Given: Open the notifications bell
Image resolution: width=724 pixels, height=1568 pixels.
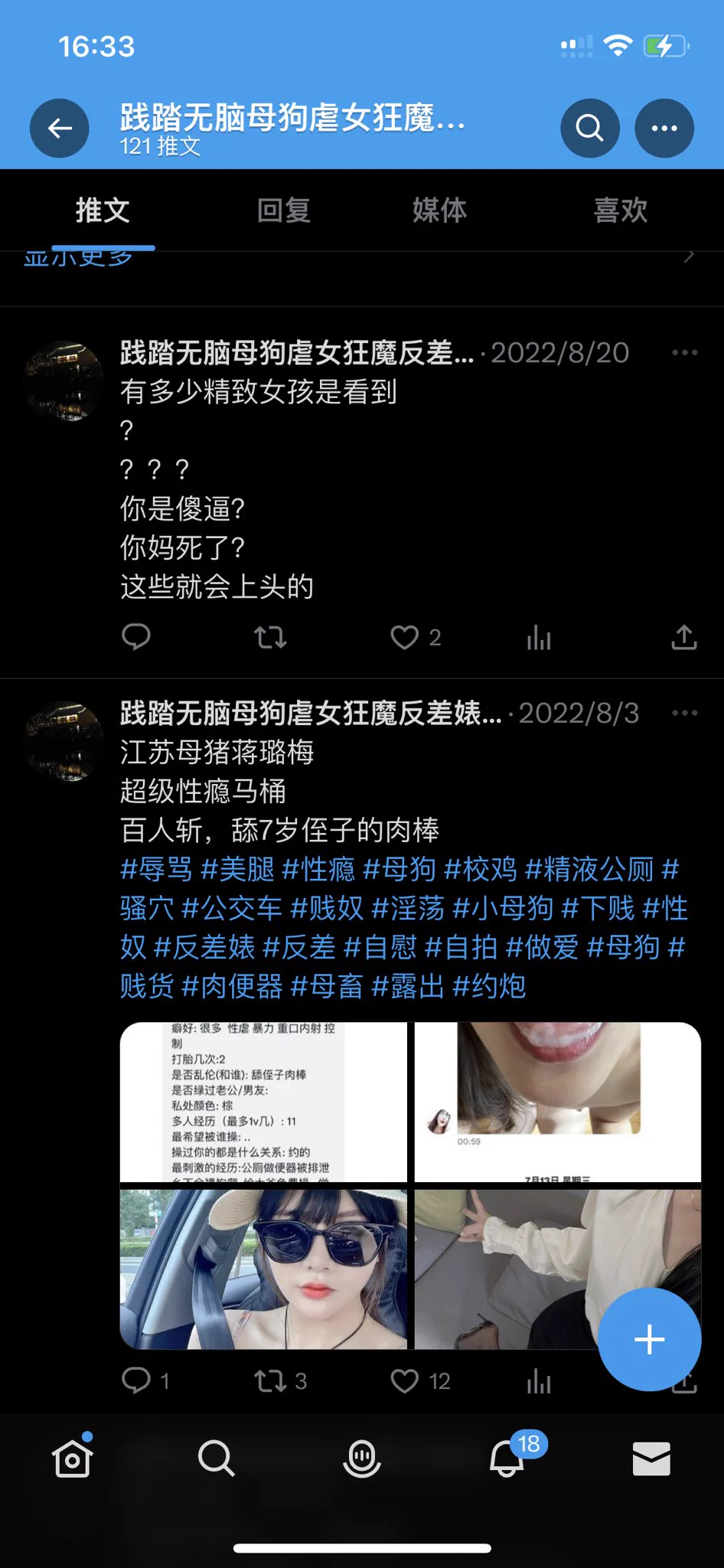Looking at the screenshot, I should click(x=507, y=1459).
